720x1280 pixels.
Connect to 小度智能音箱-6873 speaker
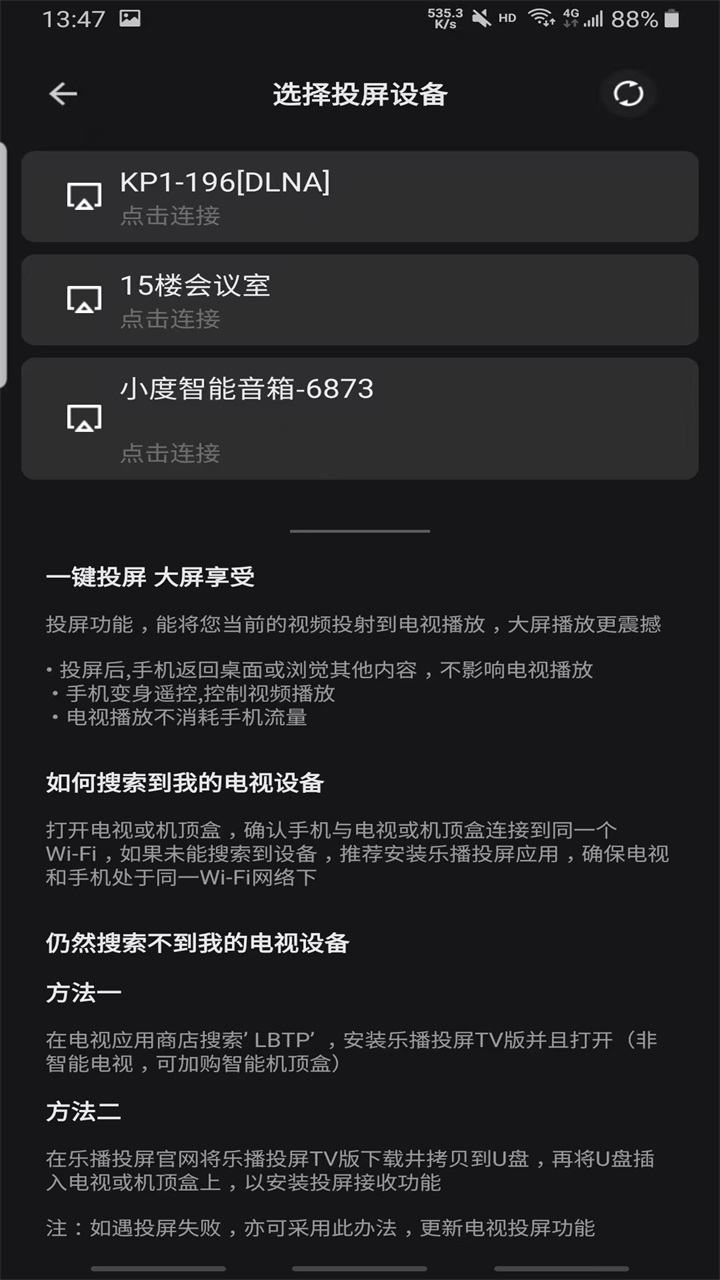[359, 418]
